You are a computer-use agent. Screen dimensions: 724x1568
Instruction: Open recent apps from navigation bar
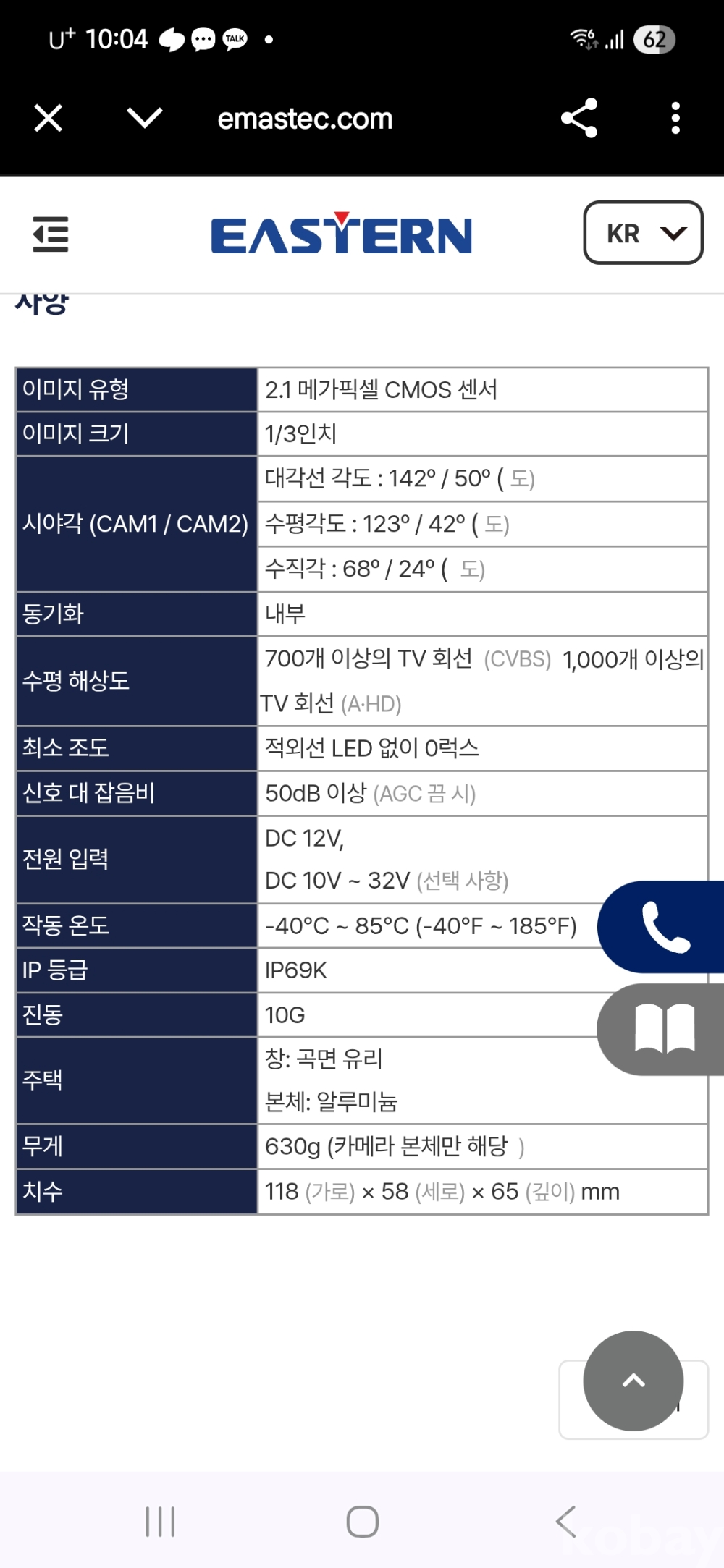coord(160,1521)
